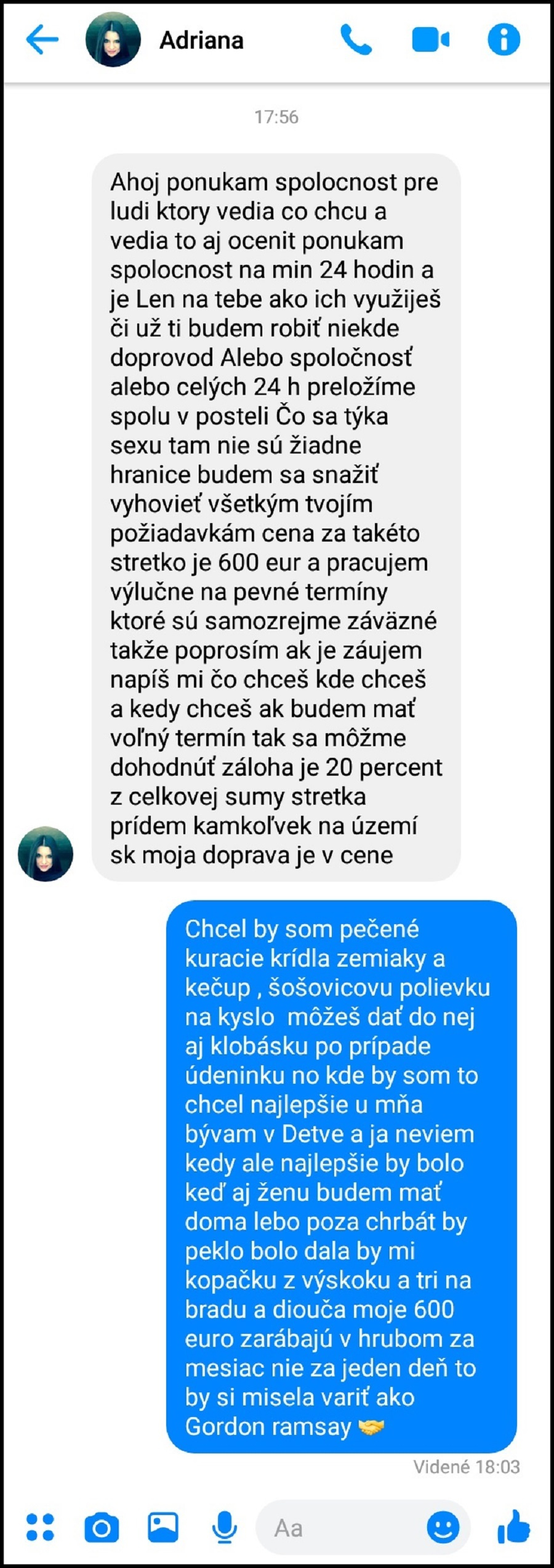This screenshot has width=554, height=1568.
Task: Send a thumbs-up like
Action: point(514,1526)
